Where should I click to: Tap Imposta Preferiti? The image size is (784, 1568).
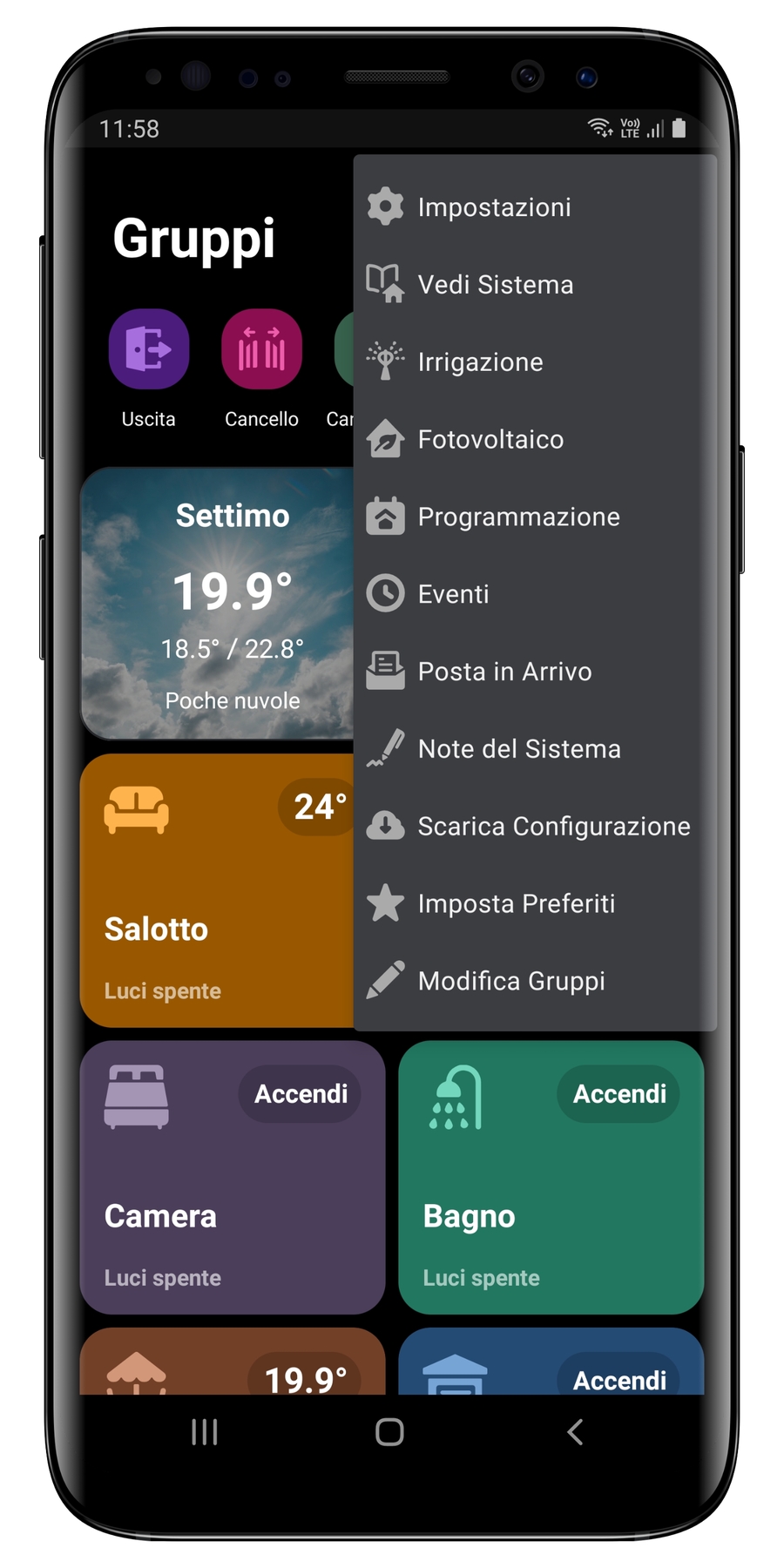tap(516, 904)
